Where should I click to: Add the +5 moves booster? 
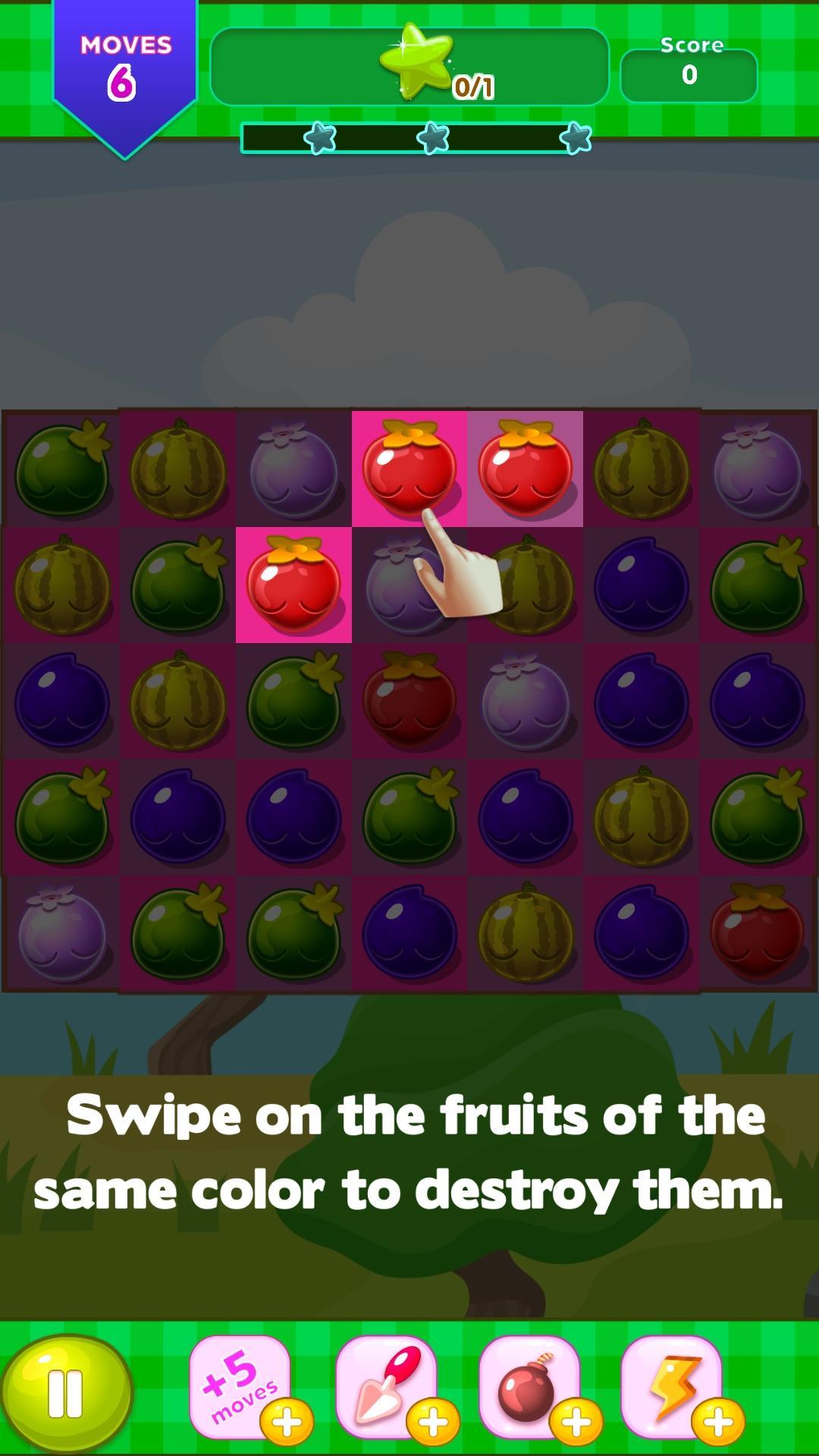241,1386
